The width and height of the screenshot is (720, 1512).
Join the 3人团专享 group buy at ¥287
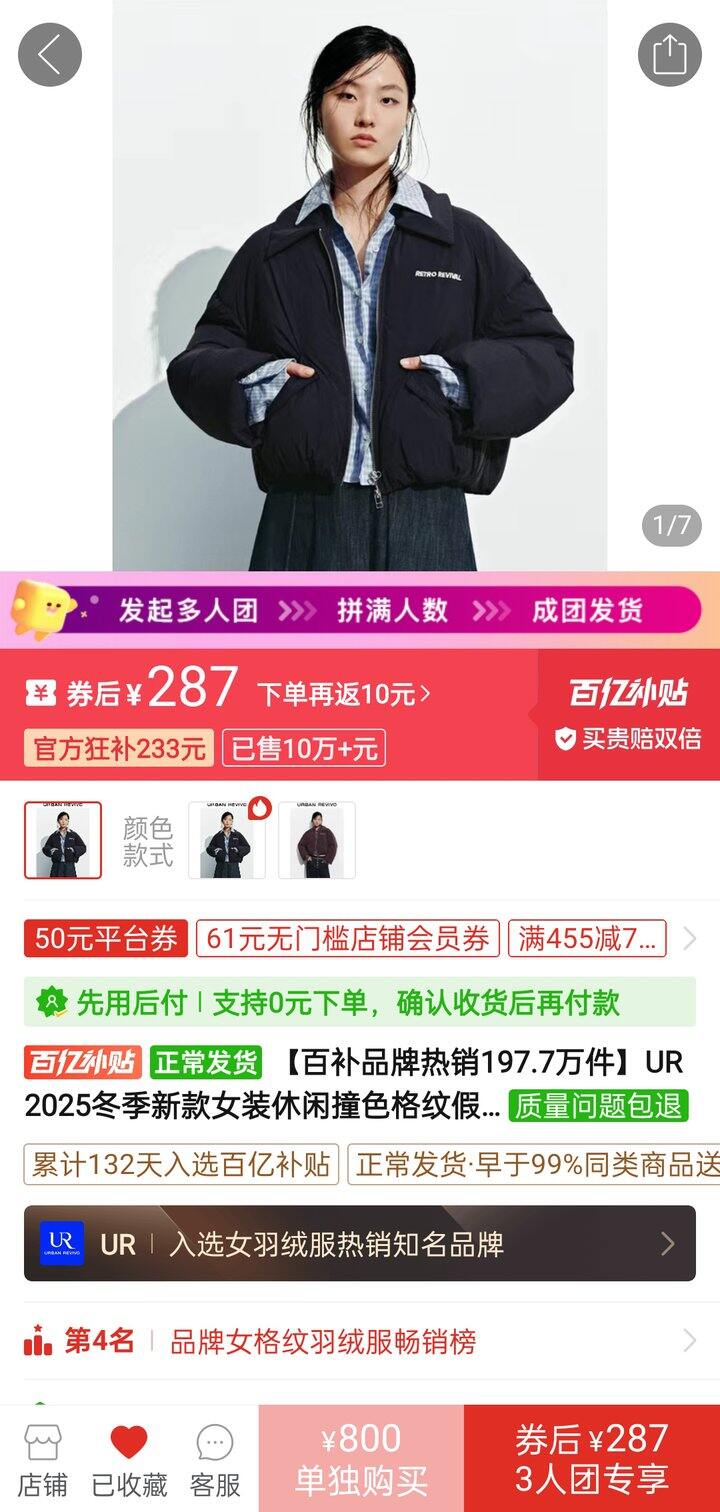(x=592, y=1458)
